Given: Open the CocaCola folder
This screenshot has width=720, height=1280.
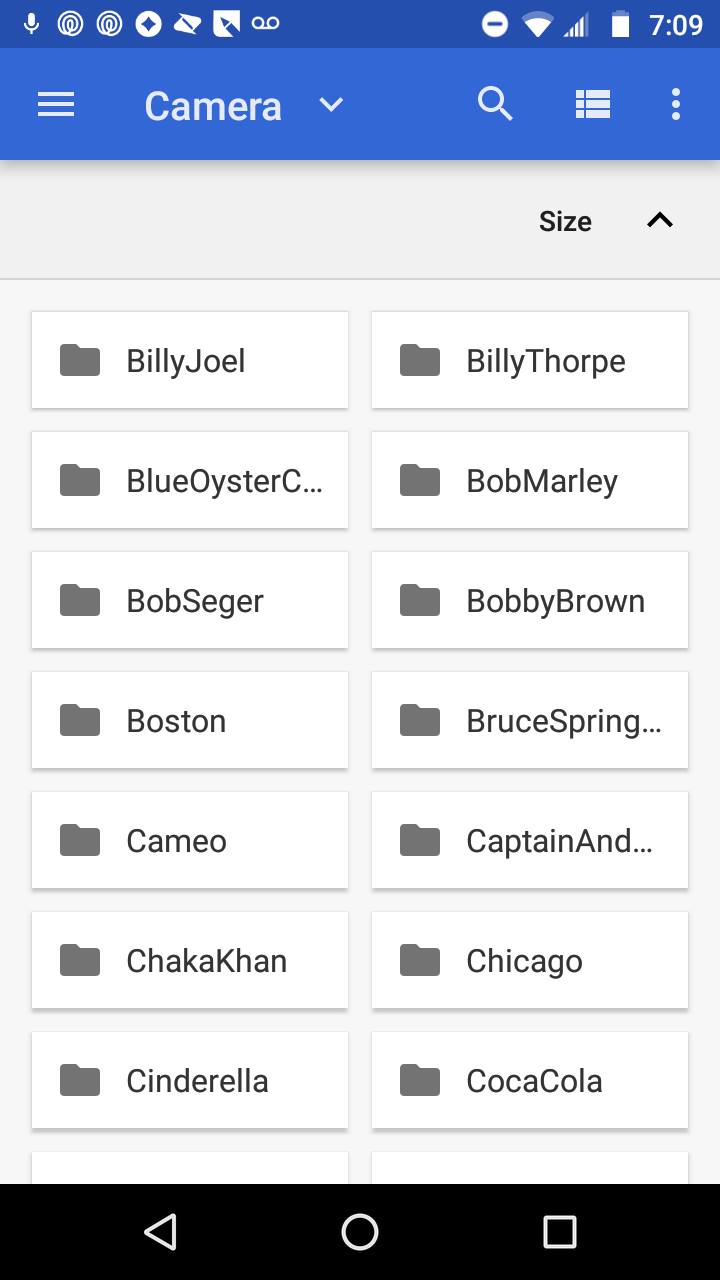Looking at the screenshot, I should pos(530,1080).
